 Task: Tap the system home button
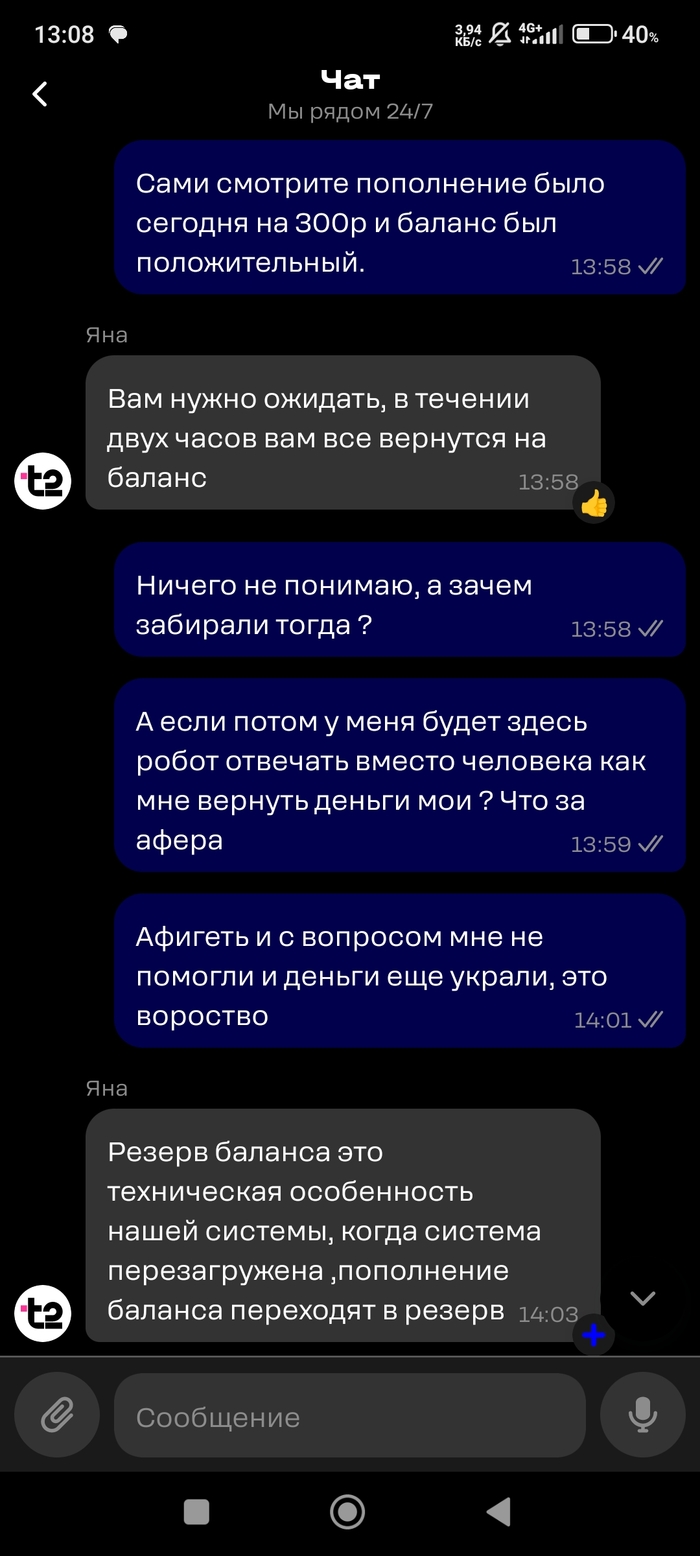pyautogui.click(x=347, y=1511)
